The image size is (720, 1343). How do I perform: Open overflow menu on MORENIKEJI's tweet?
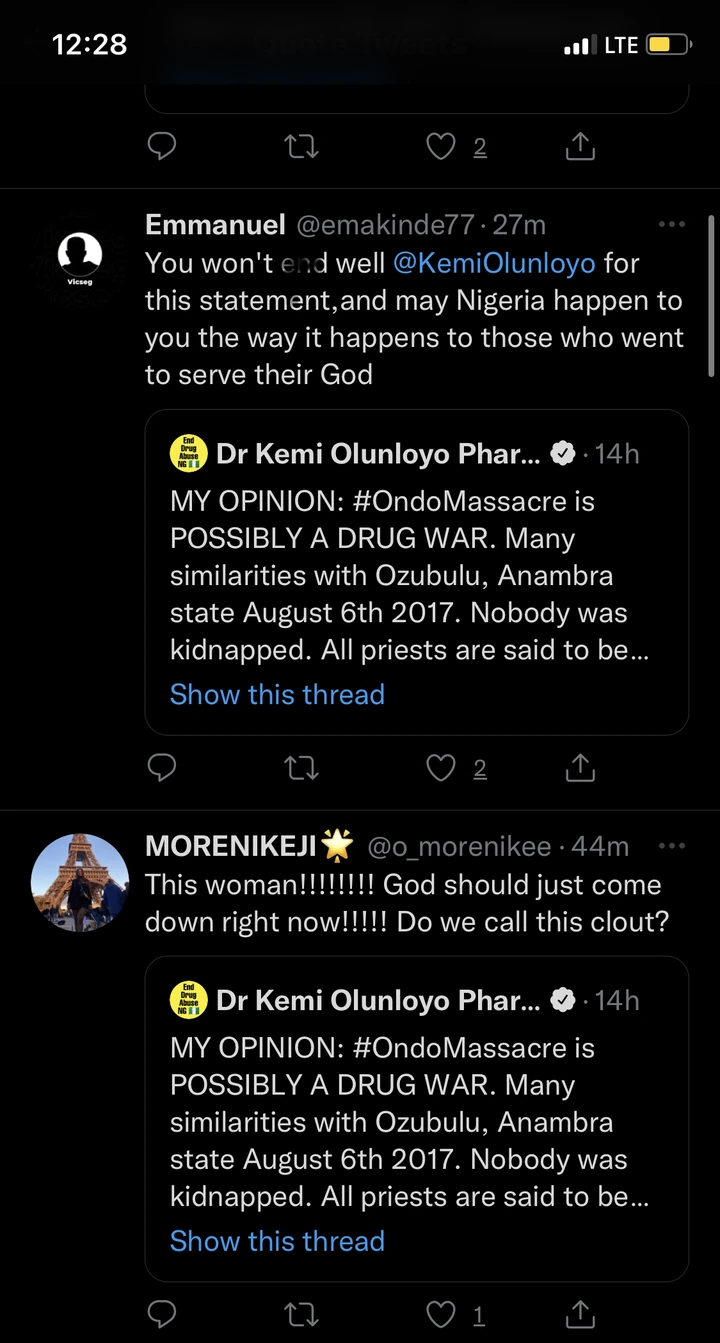pos(672,846)
